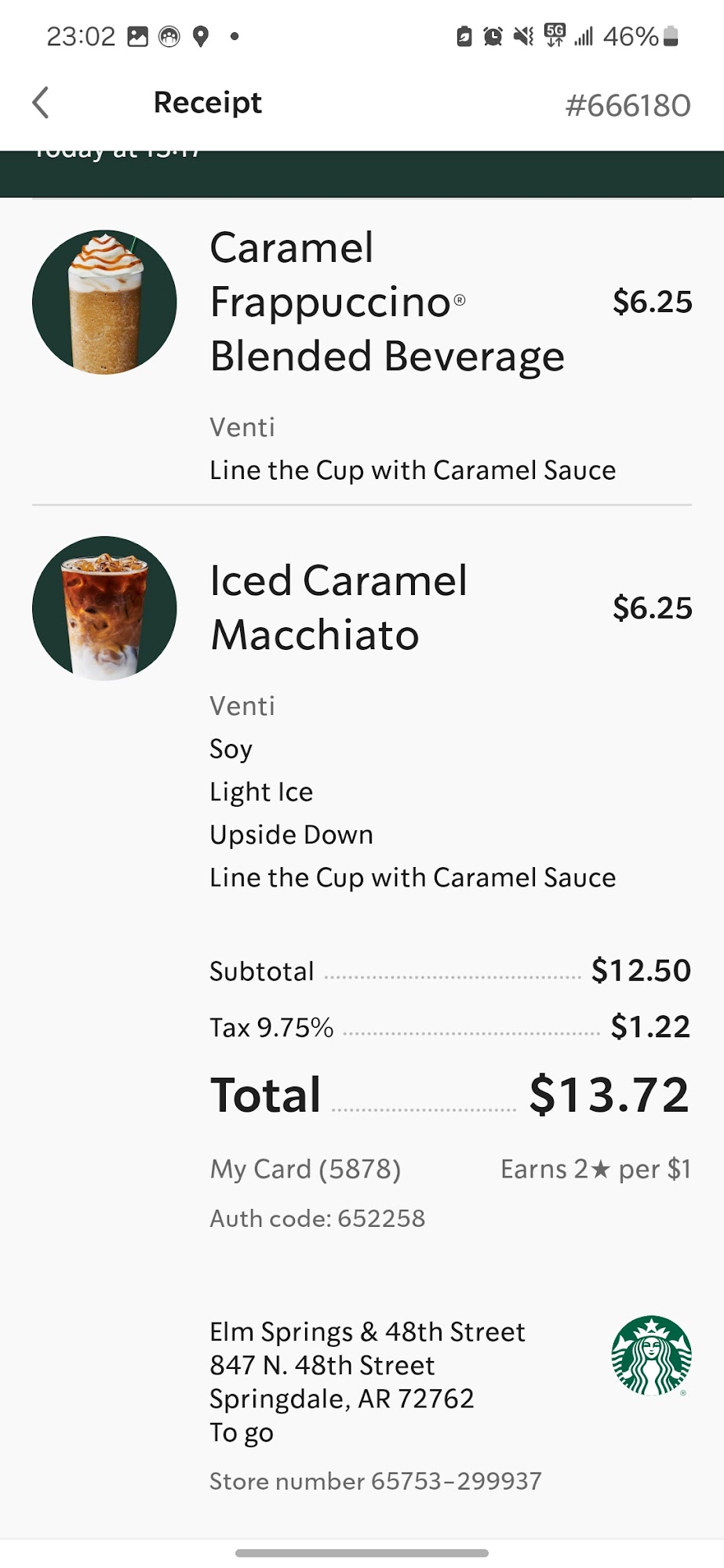This screenshot has width=724, height=1568.
Task: Tap the signal strength bars
Action: [582, 35]
